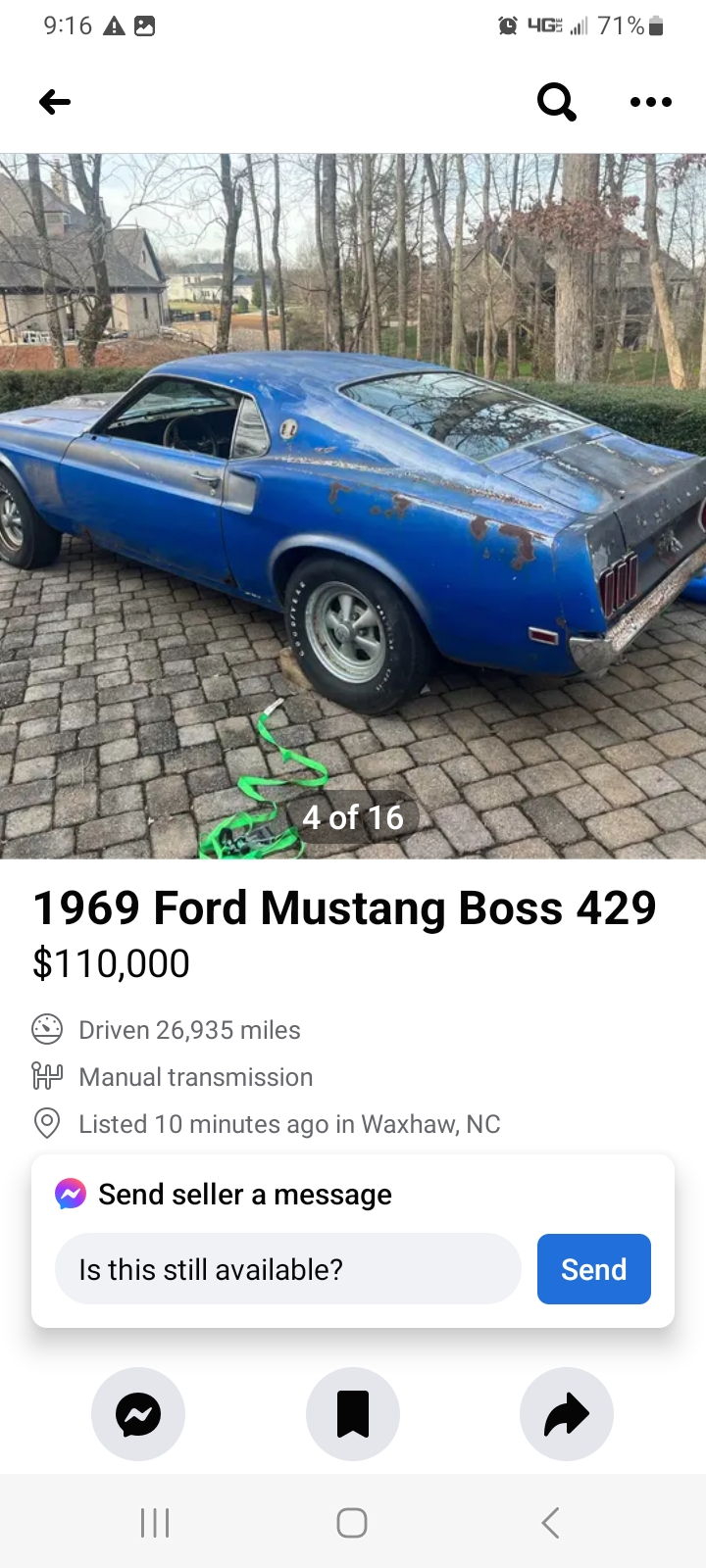Send the message to the seller

tap(593, 1269)
